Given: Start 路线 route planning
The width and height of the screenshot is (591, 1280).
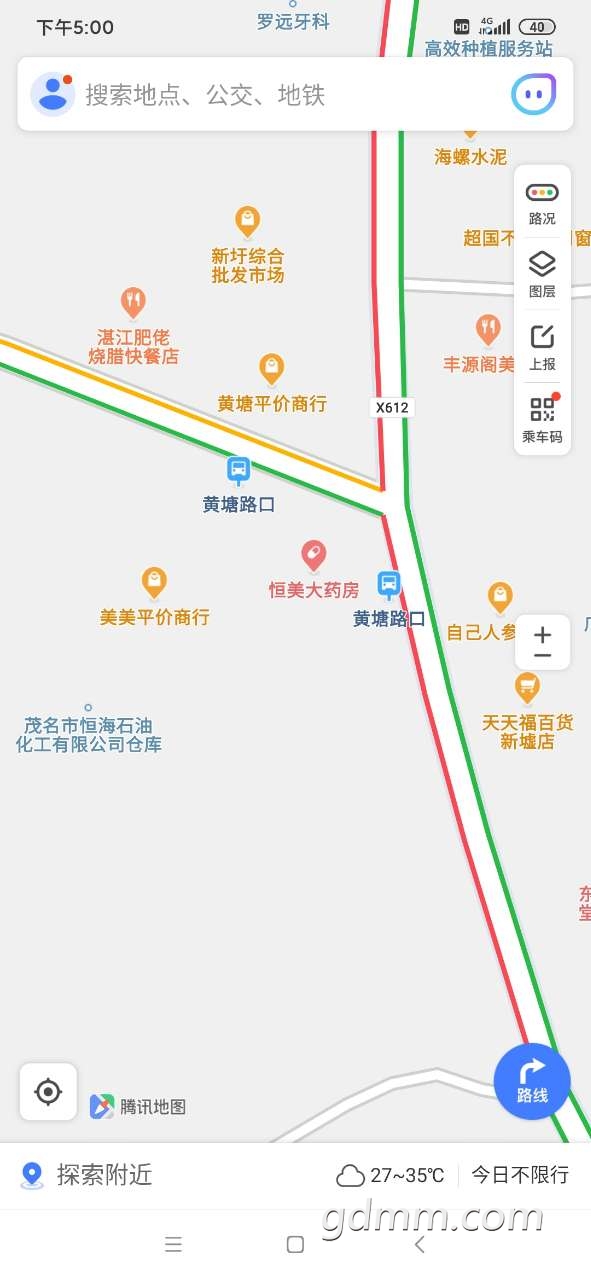Looking at the screenshot, I should pyautogui.click(x=532, y=1081).
